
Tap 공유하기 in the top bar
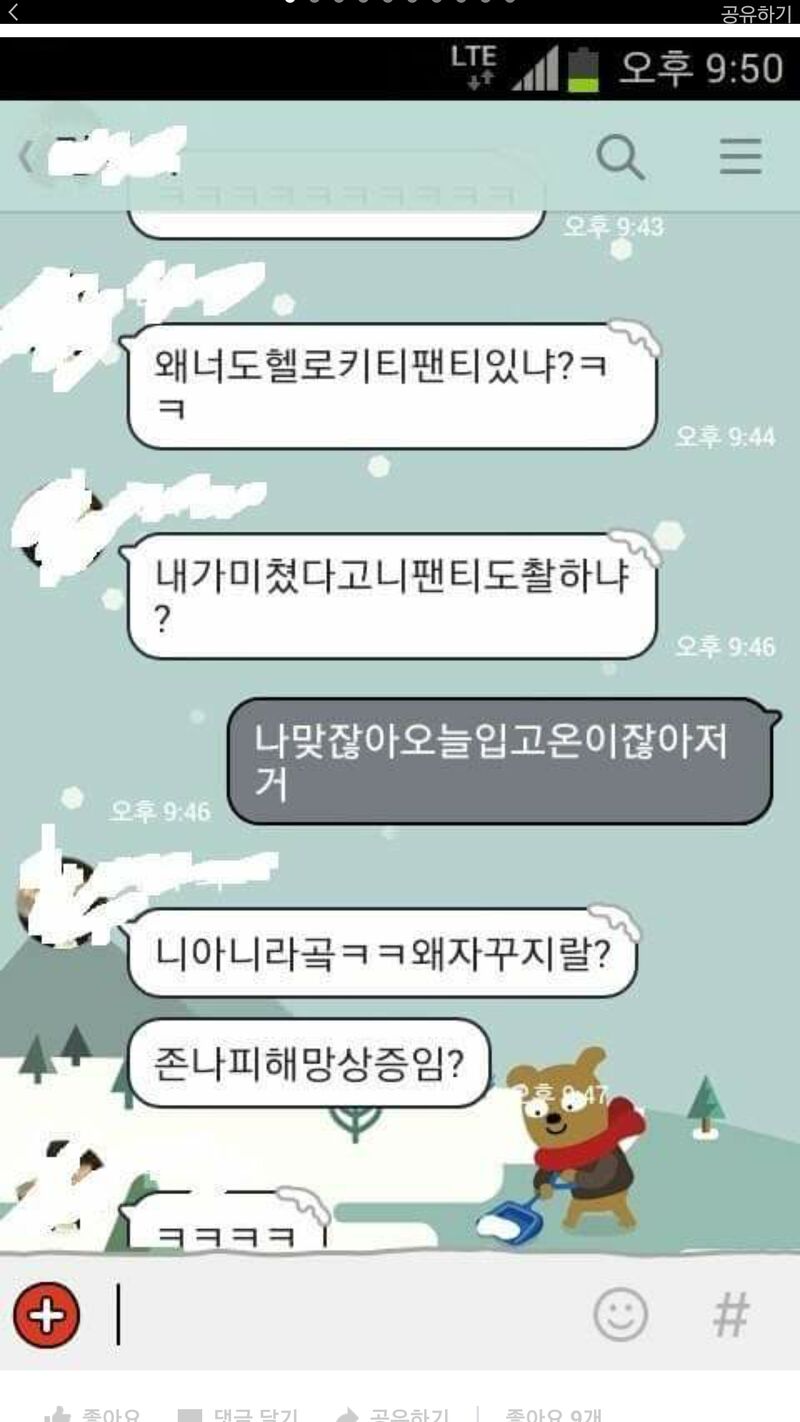pyautogui.click(x=756, y=13)
